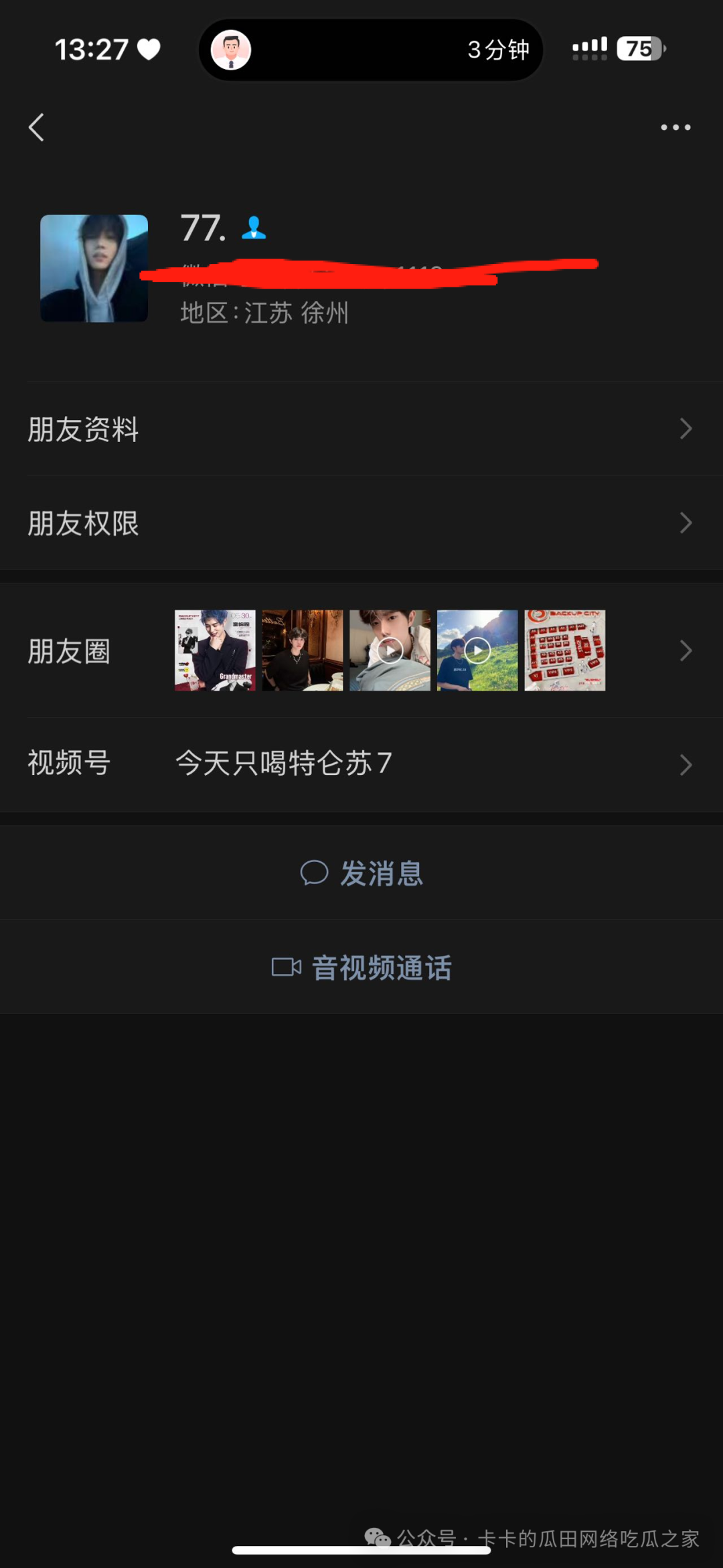This screenshot has height=1568, width=723.
Task: Open the 朋友资料 row
Action: coord(361,429)
